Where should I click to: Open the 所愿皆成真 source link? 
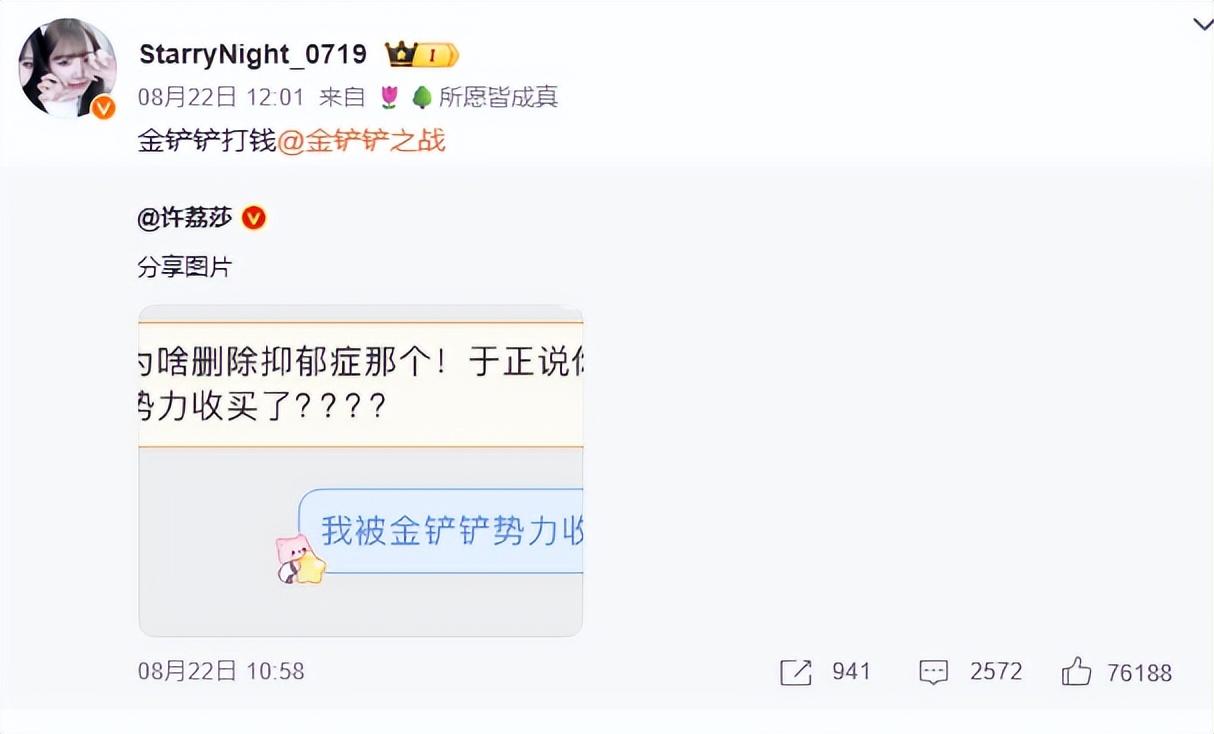[x=498, y=97]
